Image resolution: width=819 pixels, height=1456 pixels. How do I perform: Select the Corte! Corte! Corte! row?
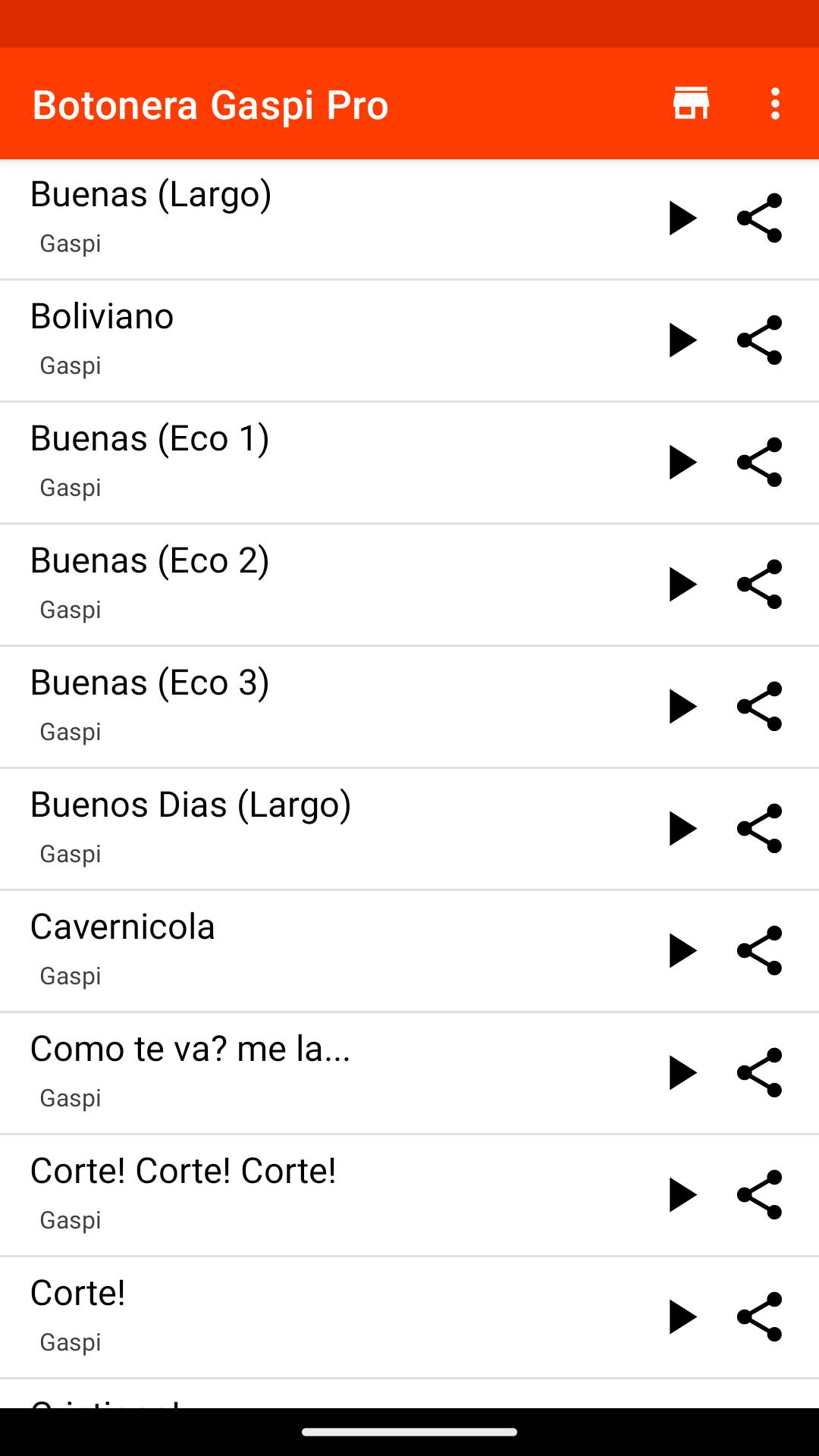click(x=303, y=1195)
